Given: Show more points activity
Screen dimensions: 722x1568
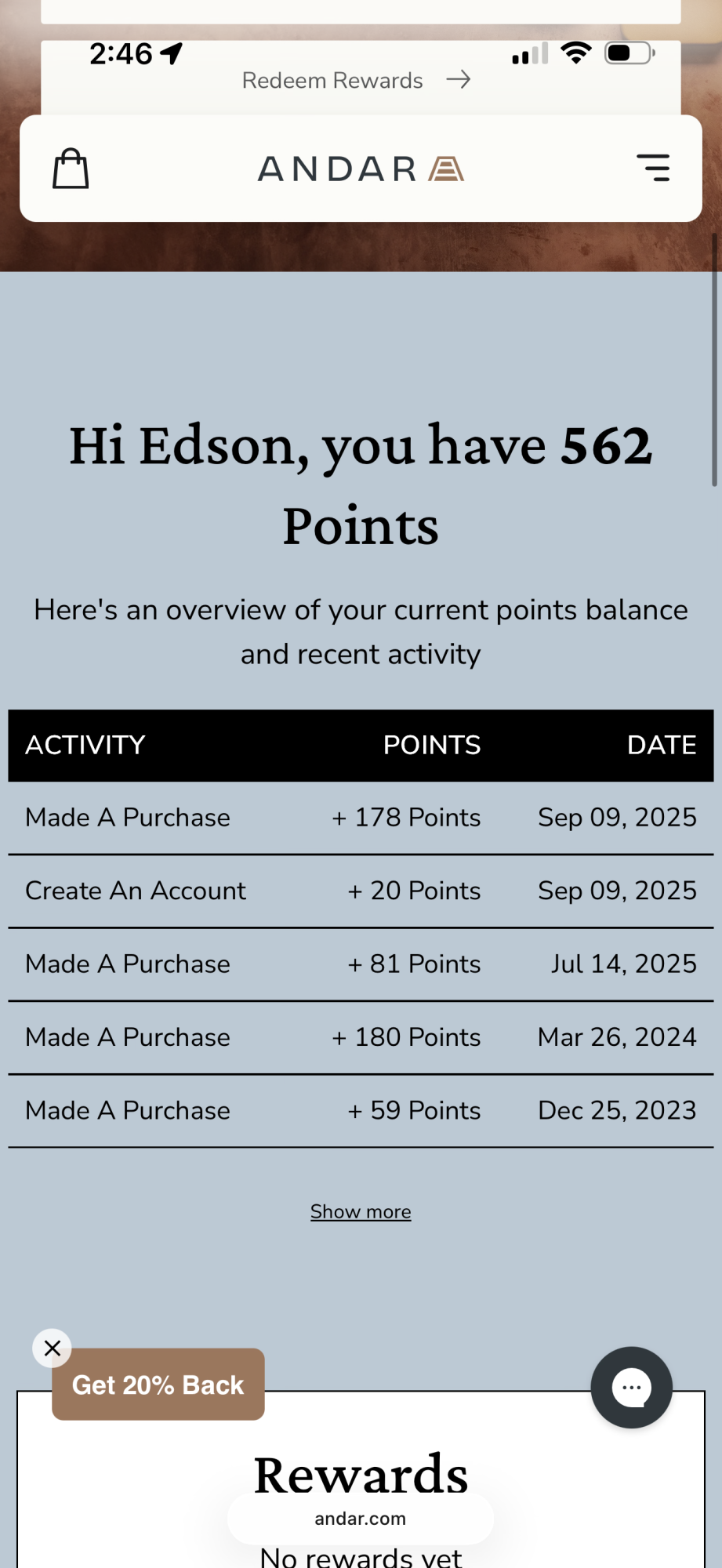Looking at the screenshot, I should tap(361, 1211).
